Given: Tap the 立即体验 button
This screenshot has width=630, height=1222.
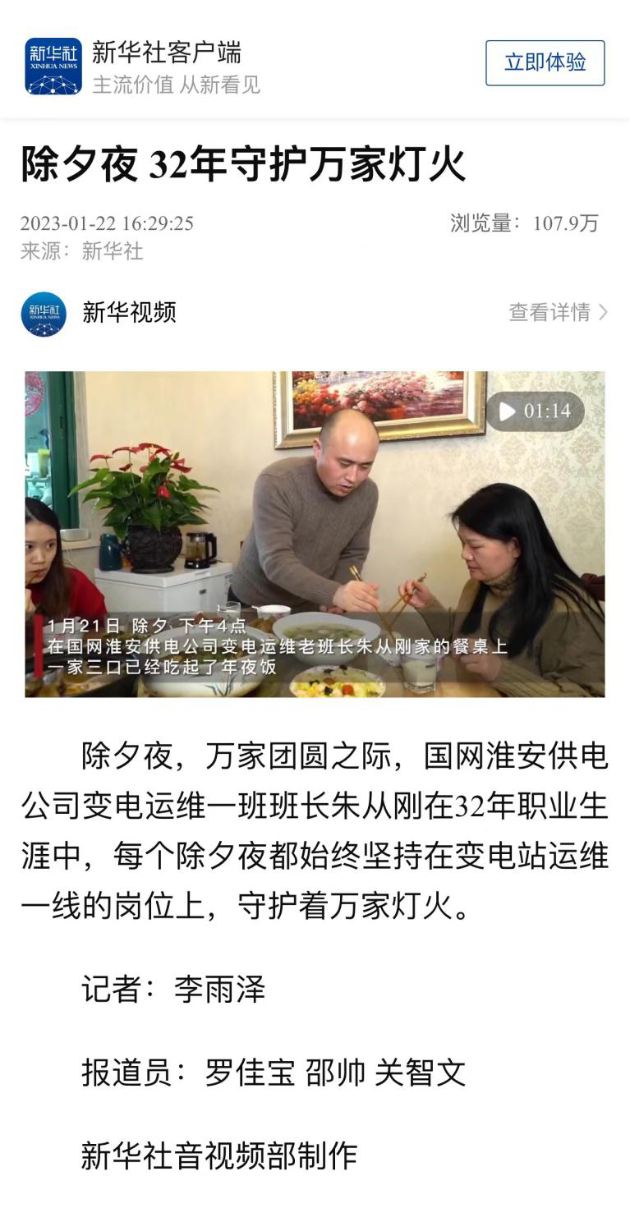Looking at the screenshot, I should [x=545, y=63].
